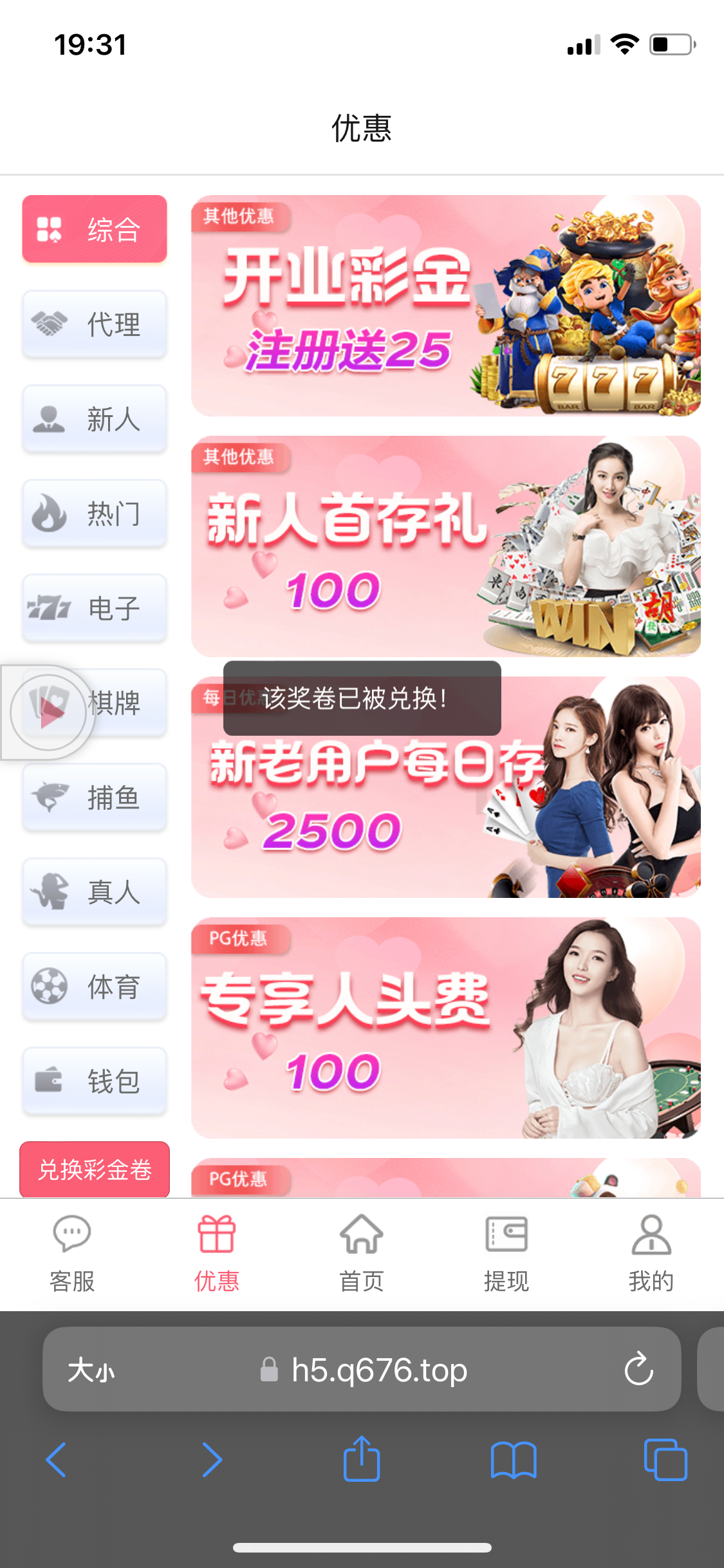Tap the 兑换彩金卷 button
This screenshot has height=1568, width=724.
pos(95,1169)
